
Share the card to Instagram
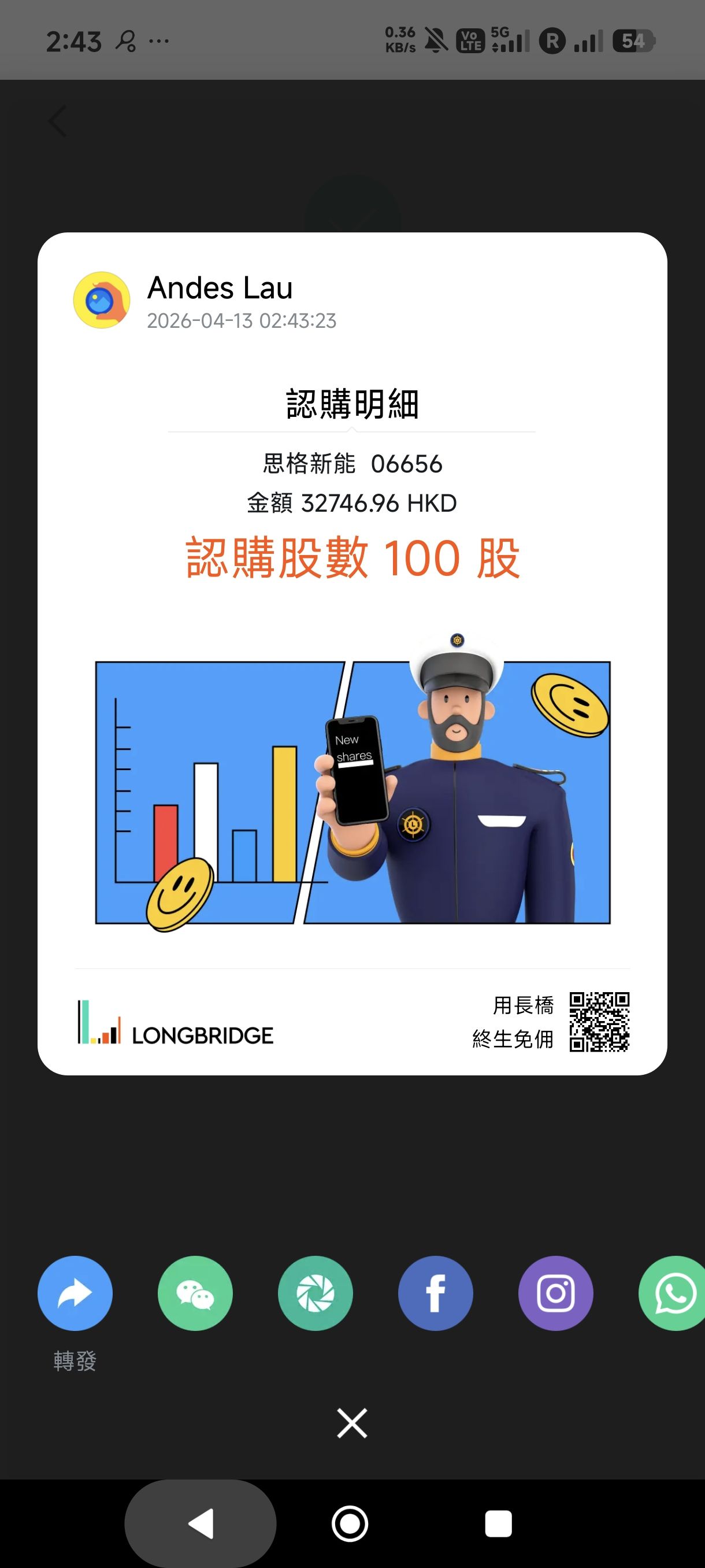click(555, 1293)
